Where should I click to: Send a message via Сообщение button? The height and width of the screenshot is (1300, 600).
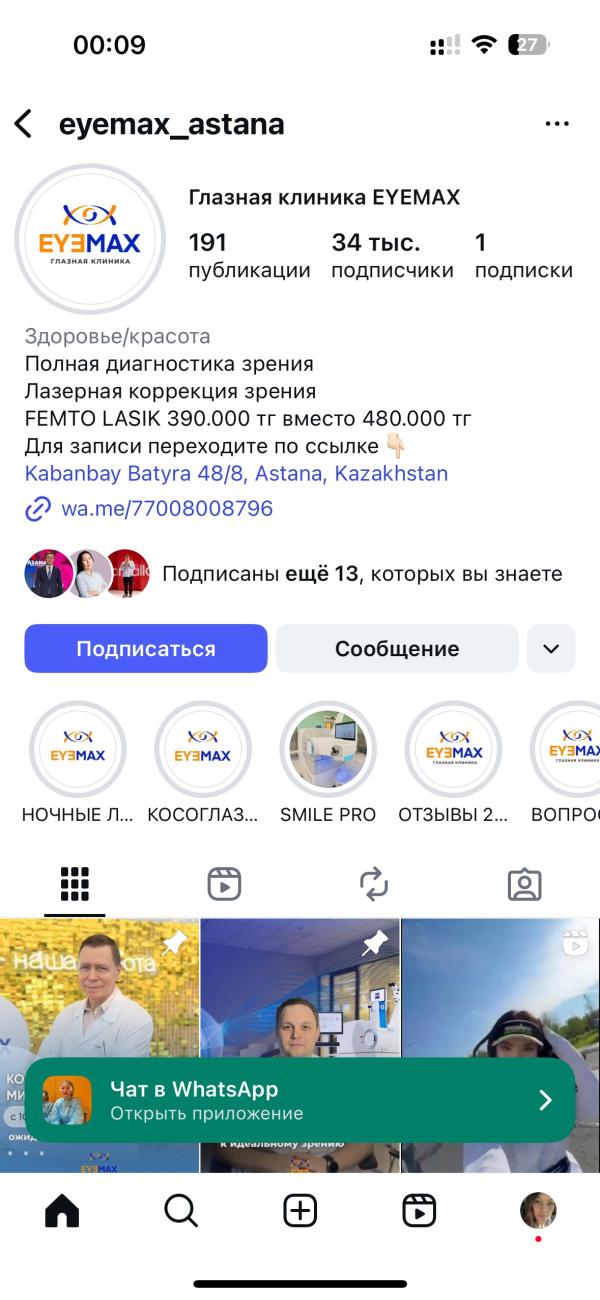[397, 649]
